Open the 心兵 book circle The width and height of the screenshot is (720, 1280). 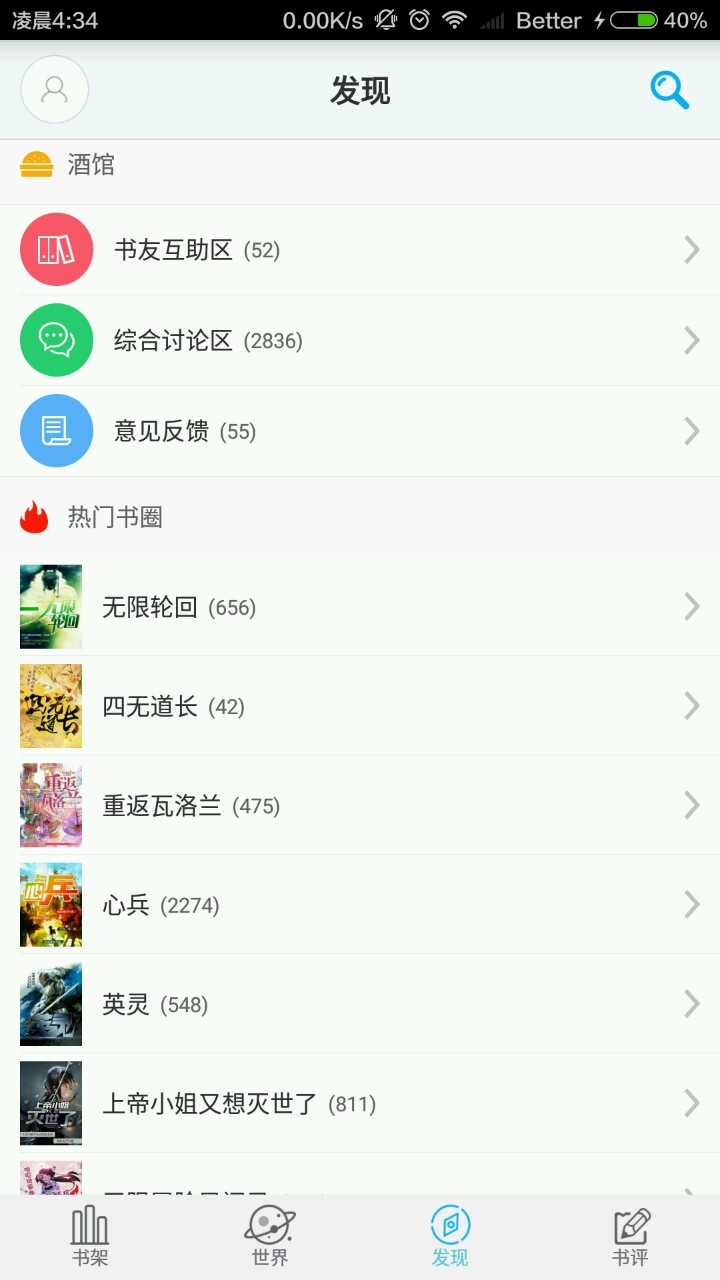(360, 905)
